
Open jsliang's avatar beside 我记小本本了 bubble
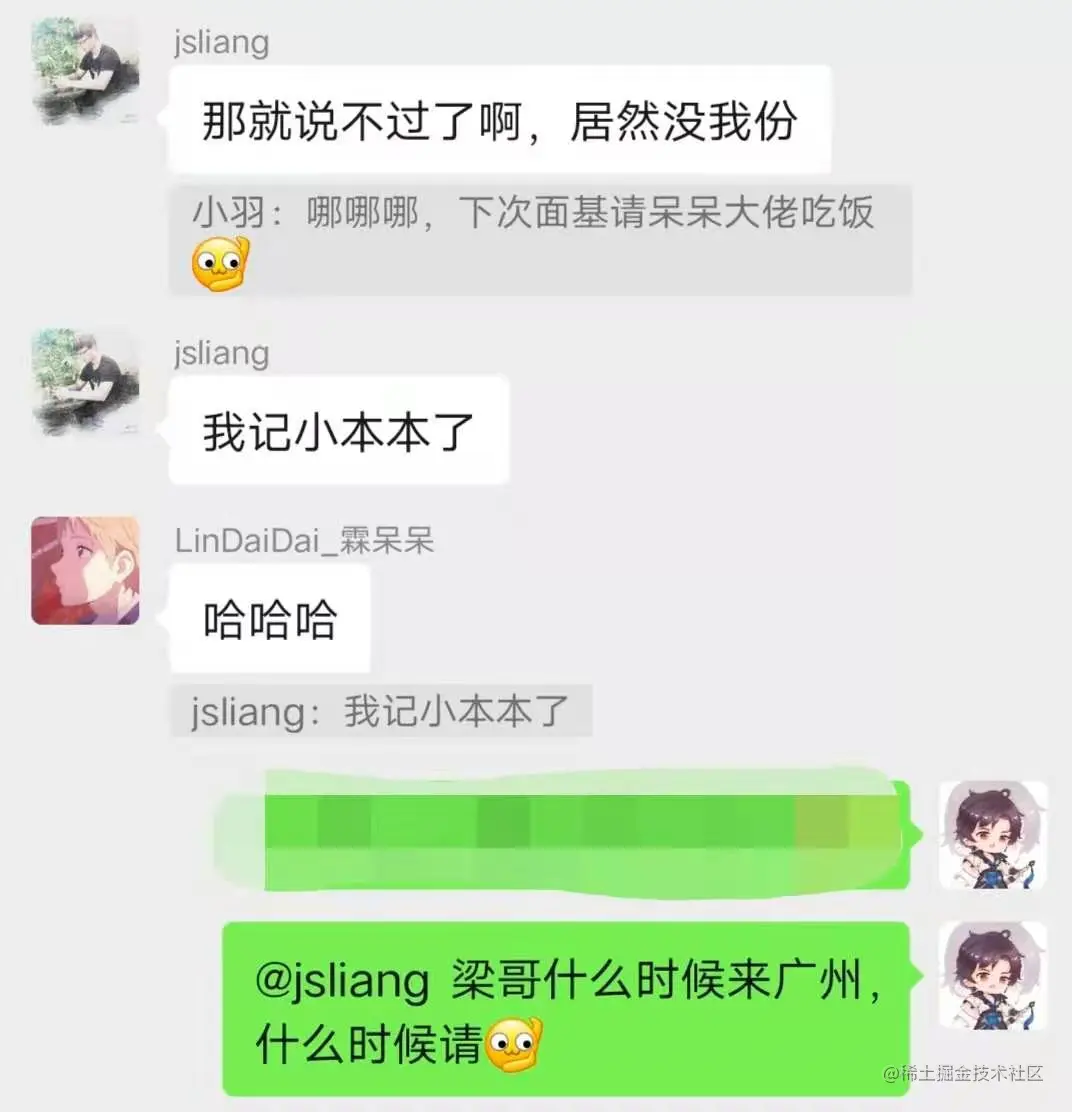click(85, 381)
